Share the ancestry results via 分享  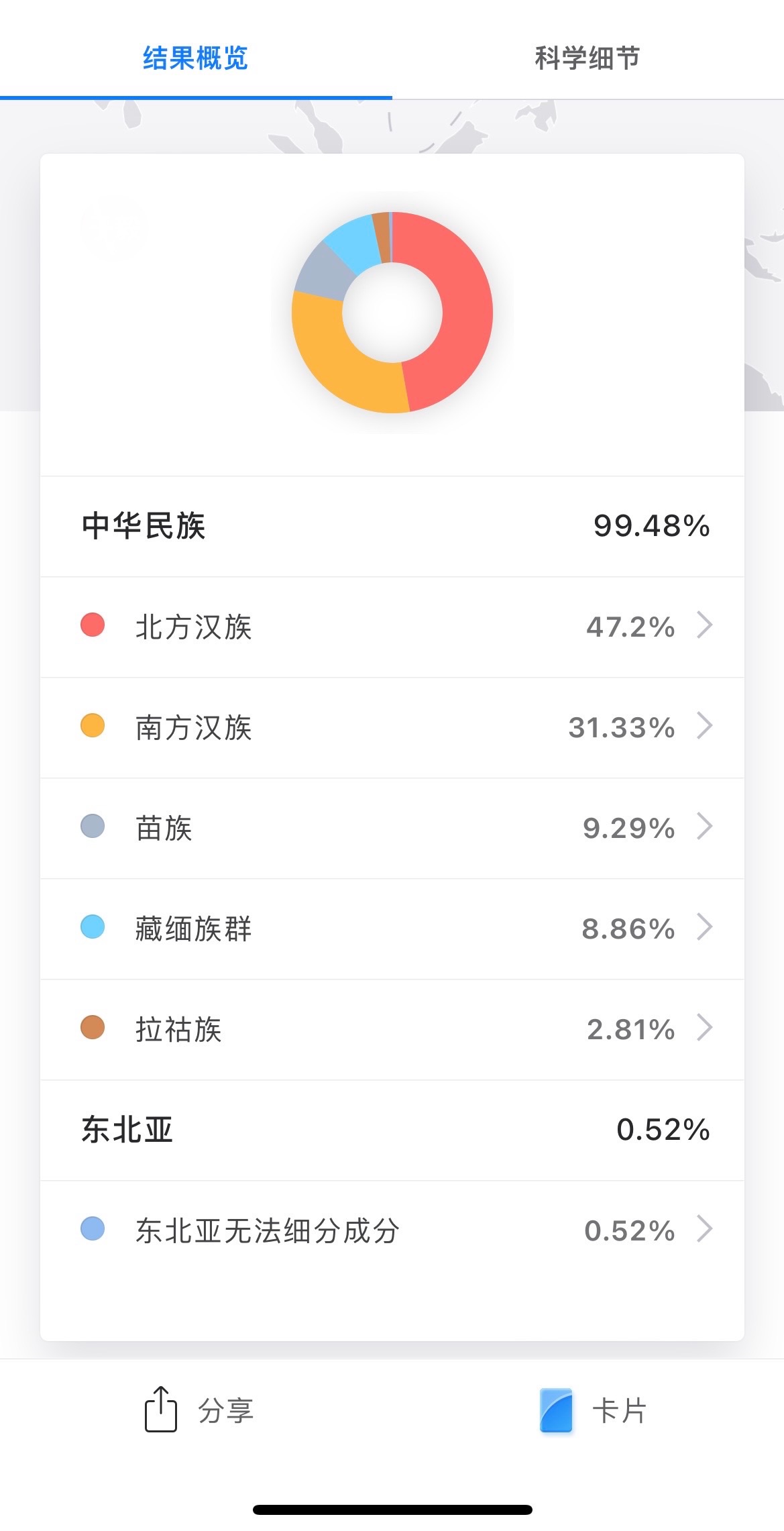click(199, 1410)
